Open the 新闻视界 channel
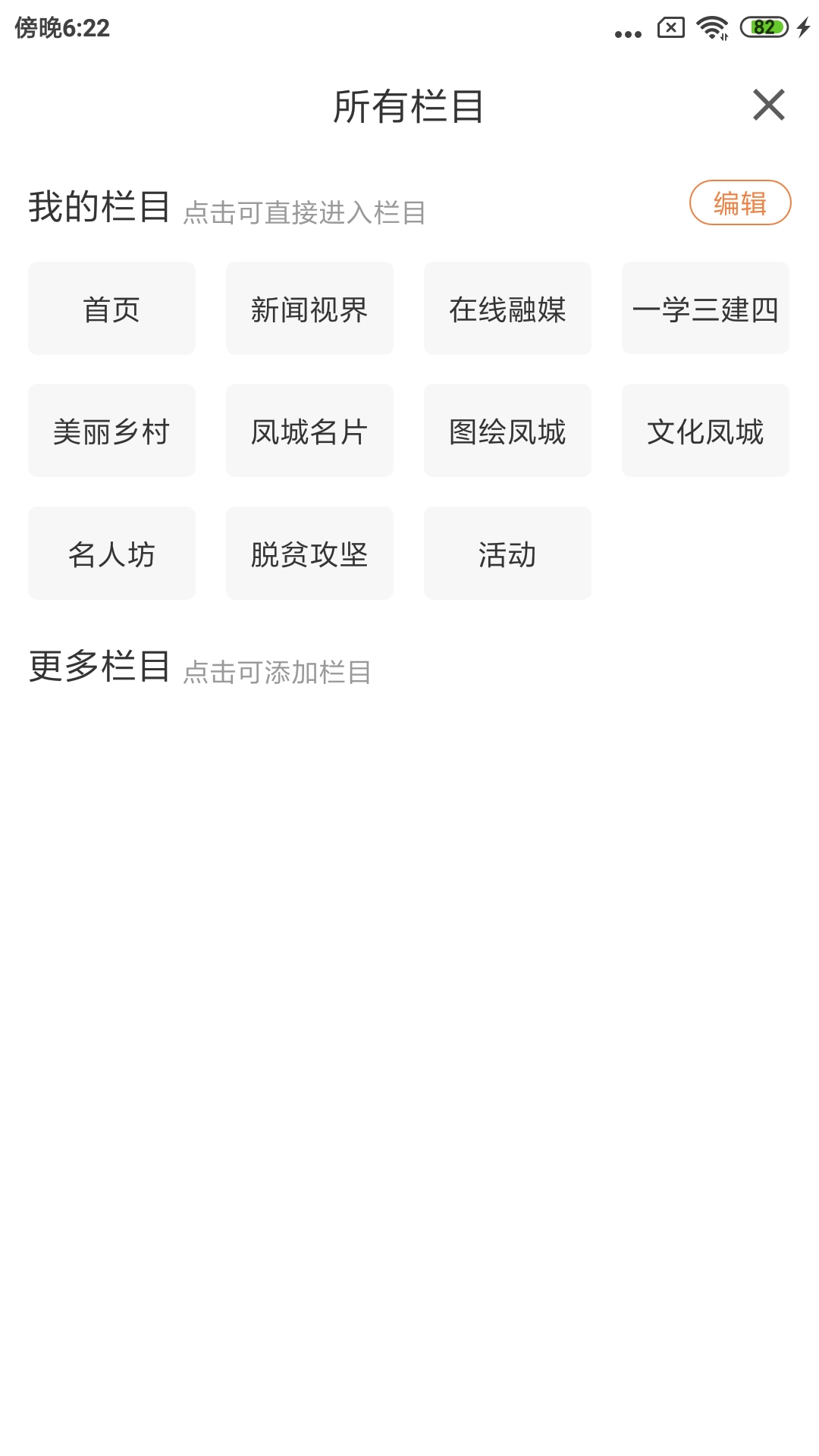Viewport: 819px width, 1456px height. (x=309, y=308)
